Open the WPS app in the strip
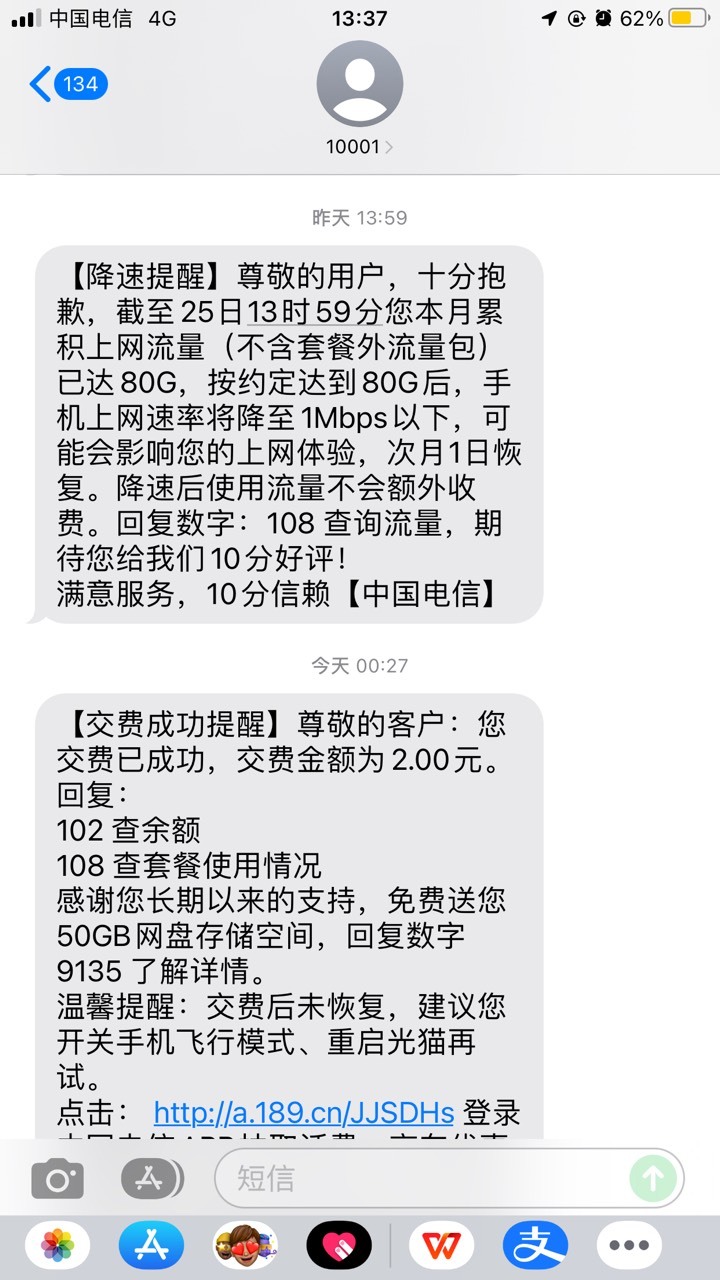 441,1246
